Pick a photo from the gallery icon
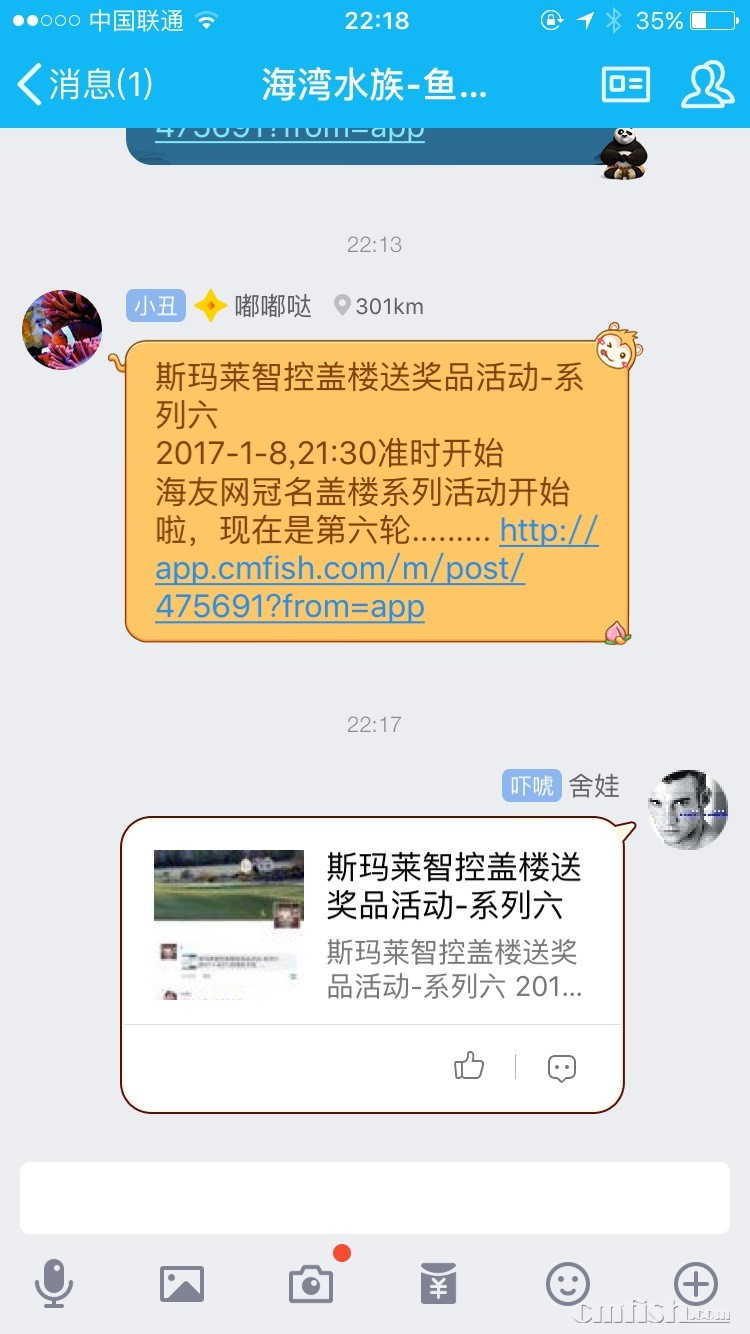Screen dimensions: 750x1334 [182, 1283]
